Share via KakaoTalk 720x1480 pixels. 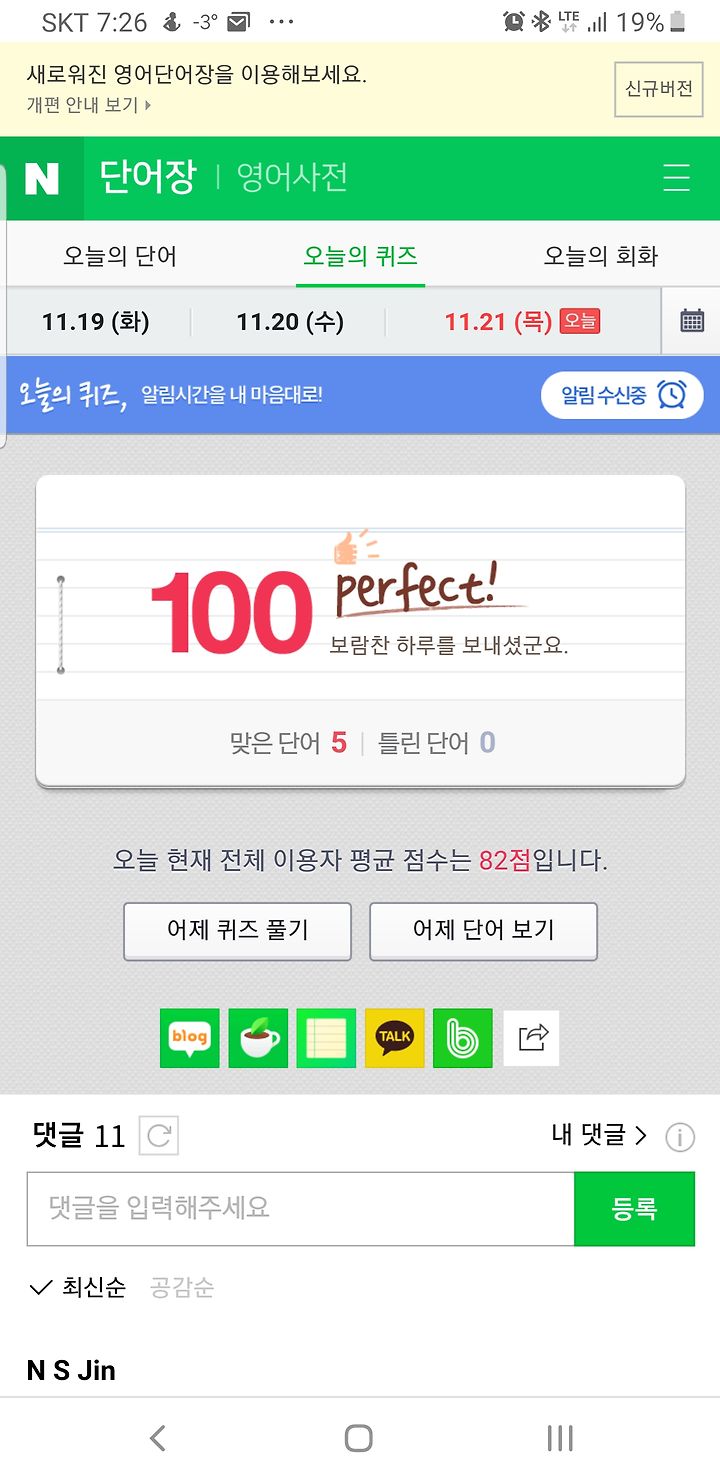coord(395,1038)
